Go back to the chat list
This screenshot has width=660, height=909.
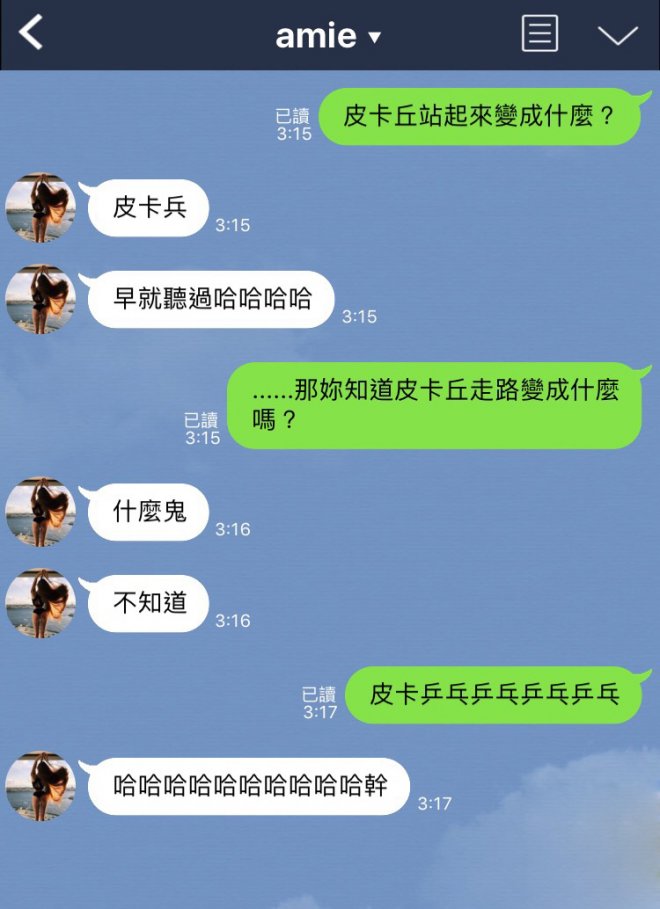coord(32,34)
